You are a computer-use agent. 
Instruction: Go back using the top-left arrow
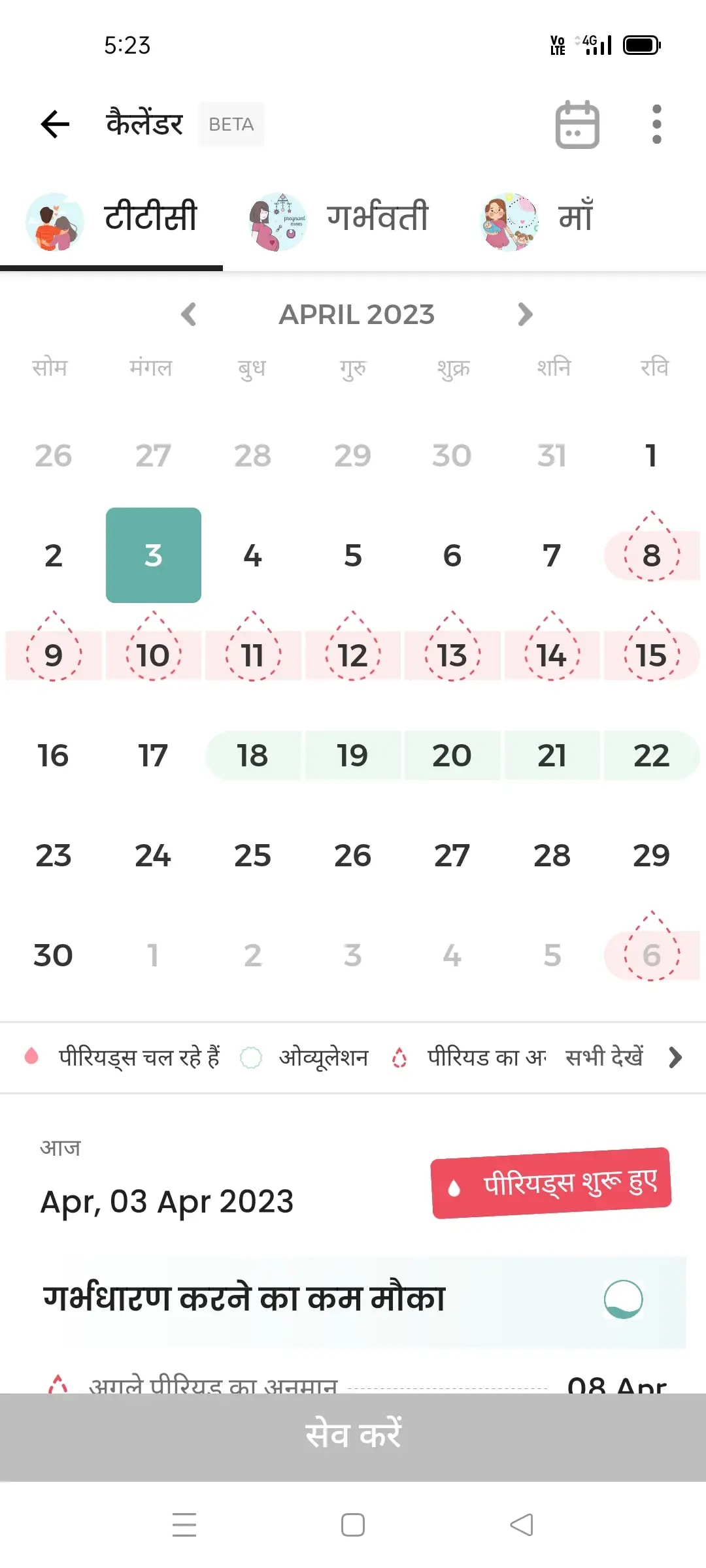click(x=55, y=124)
